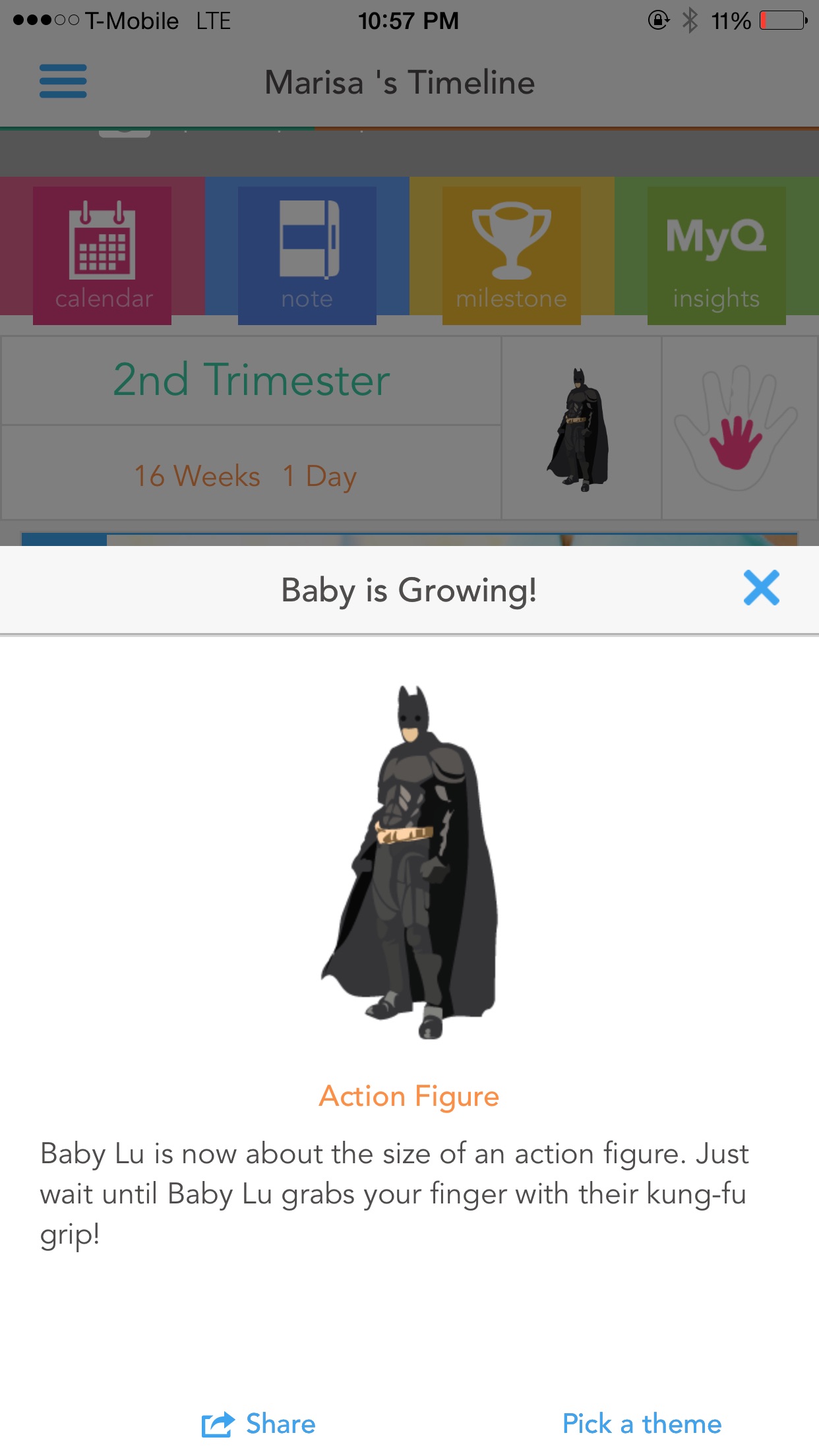Open the calendar tile

102,255
